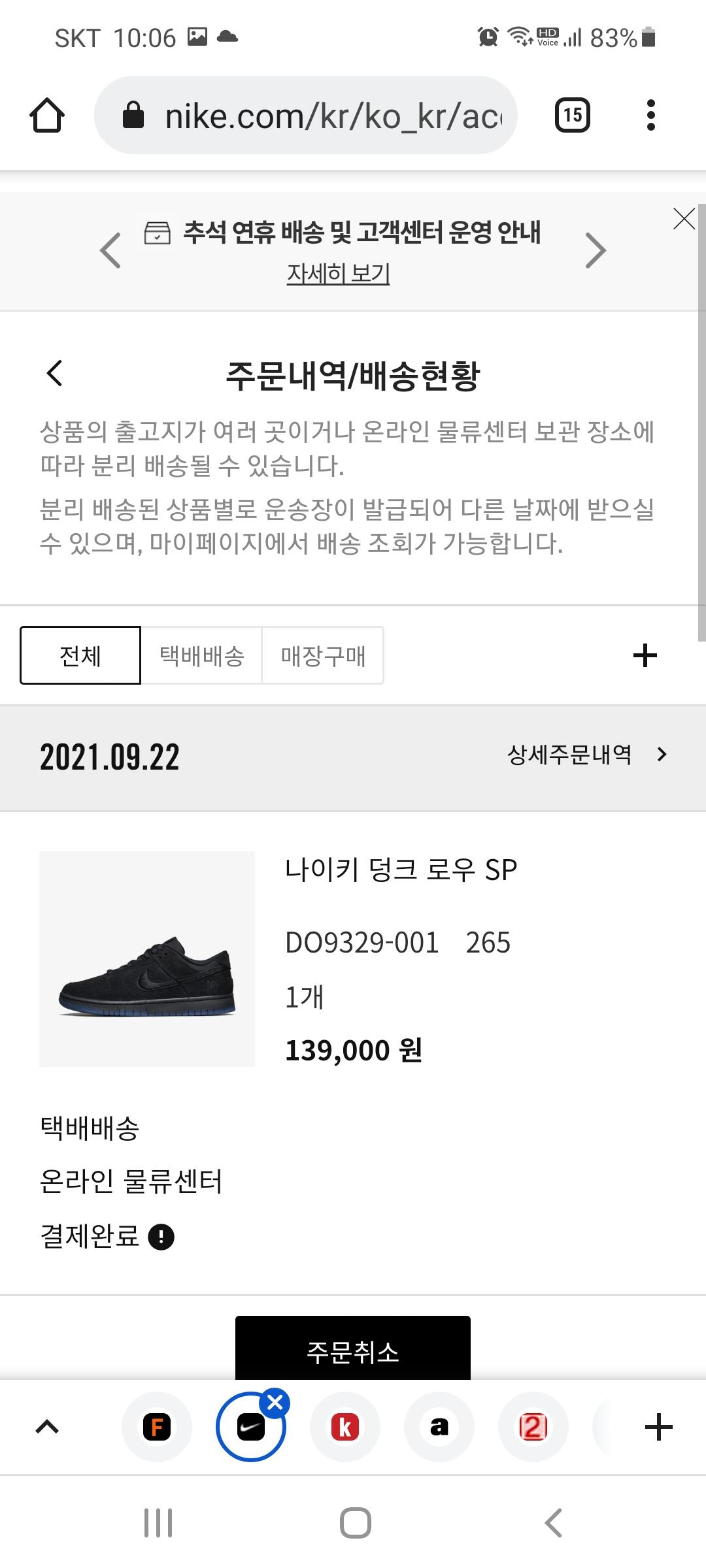Viewport: 706px width, 1568px height.
Task: Dismiss the 추석 연휴 announcement banner
Action: point(684,219)
